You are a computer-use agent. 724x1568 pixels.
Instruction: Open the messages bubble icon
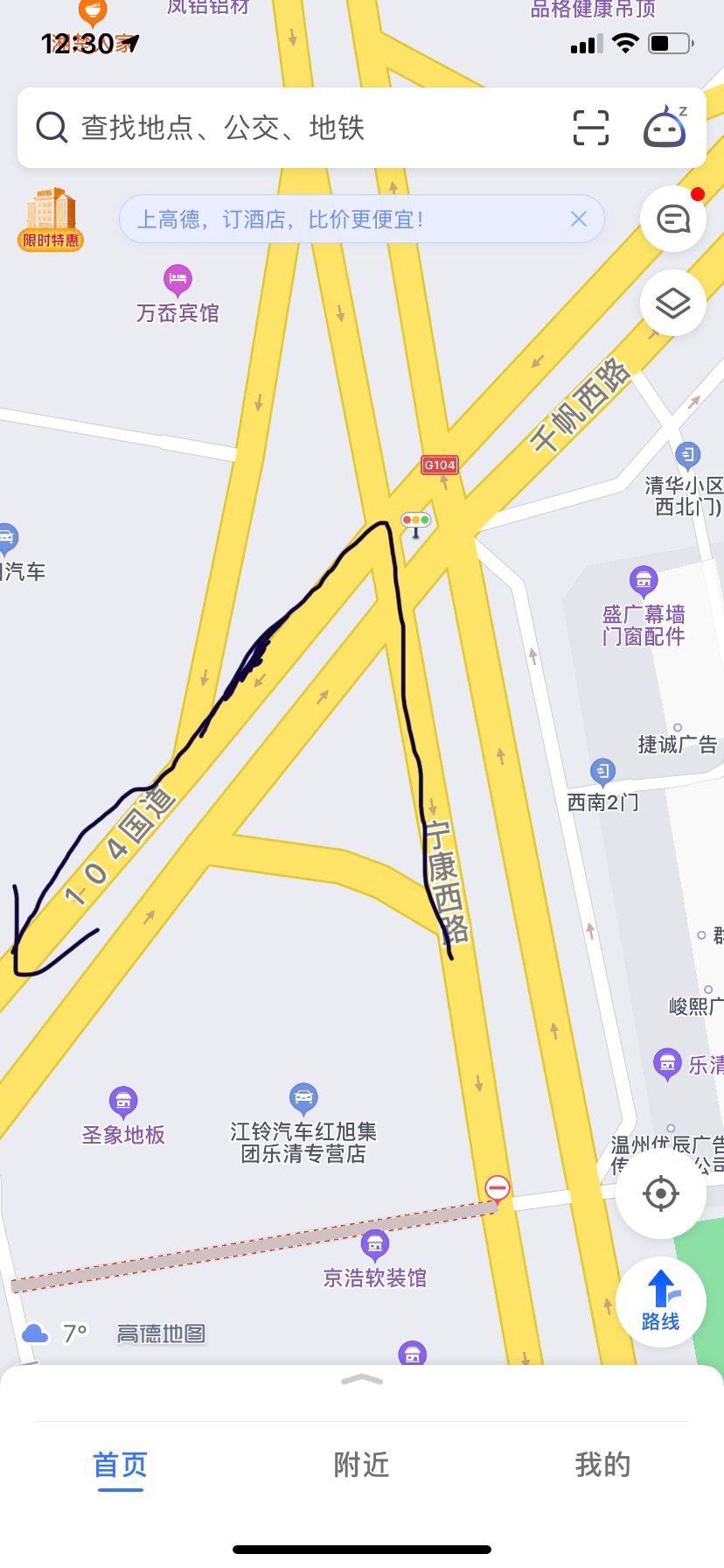pos(672,219)
